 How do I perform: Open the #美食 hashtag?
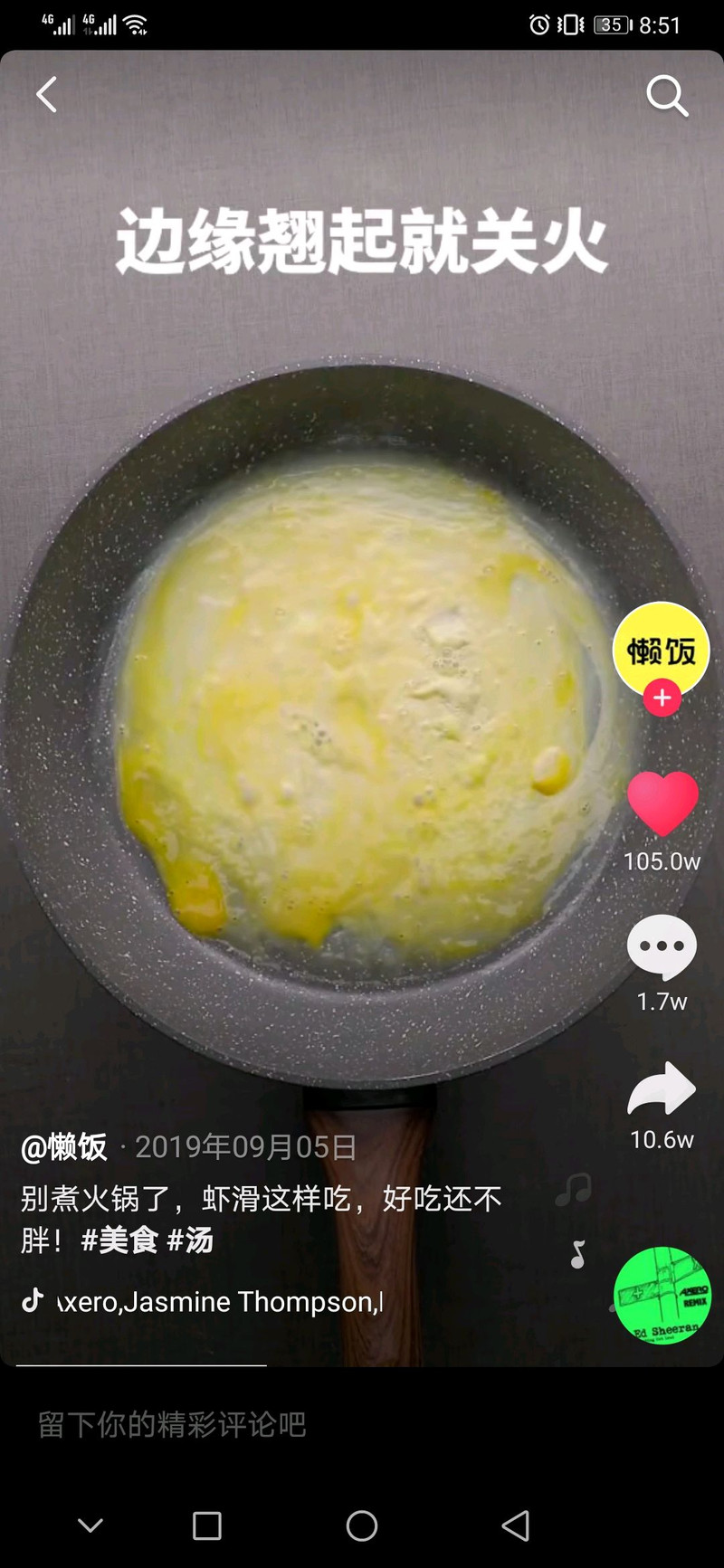click(119, 1240)
